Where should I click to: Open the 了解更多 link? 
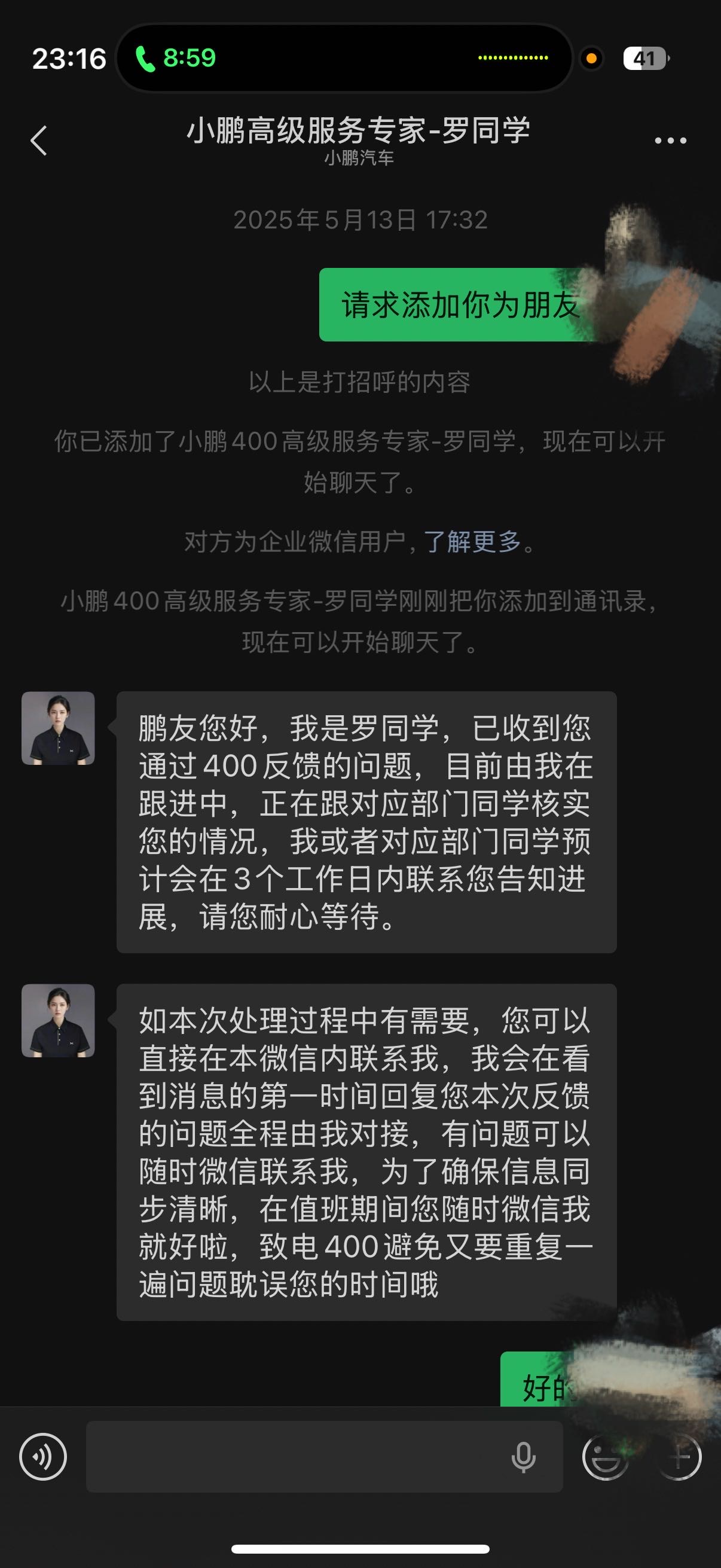(472, 541)
